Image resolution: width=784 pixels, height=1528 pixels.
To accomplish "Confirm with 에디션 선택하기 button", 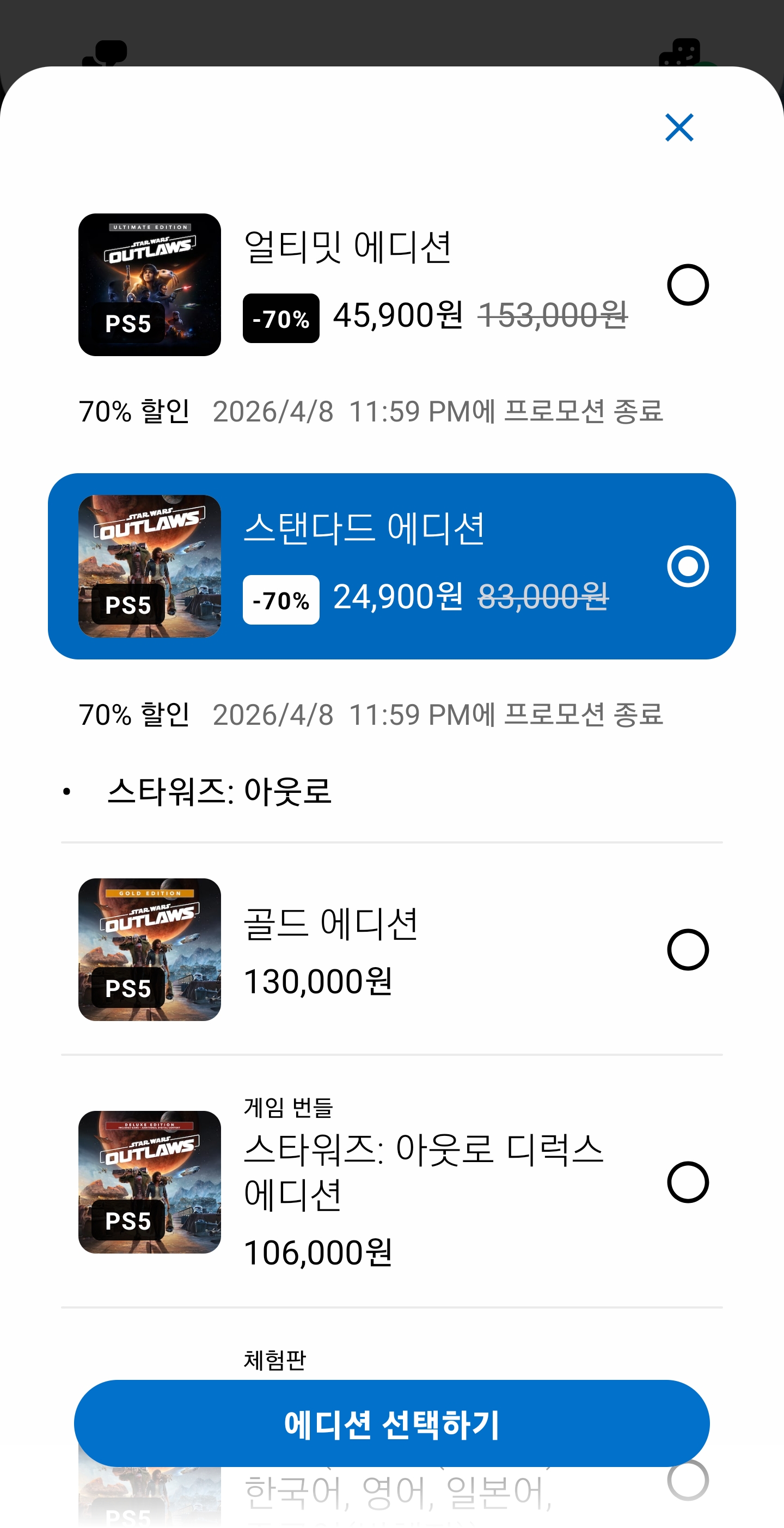I will [x=391, y=1423].
